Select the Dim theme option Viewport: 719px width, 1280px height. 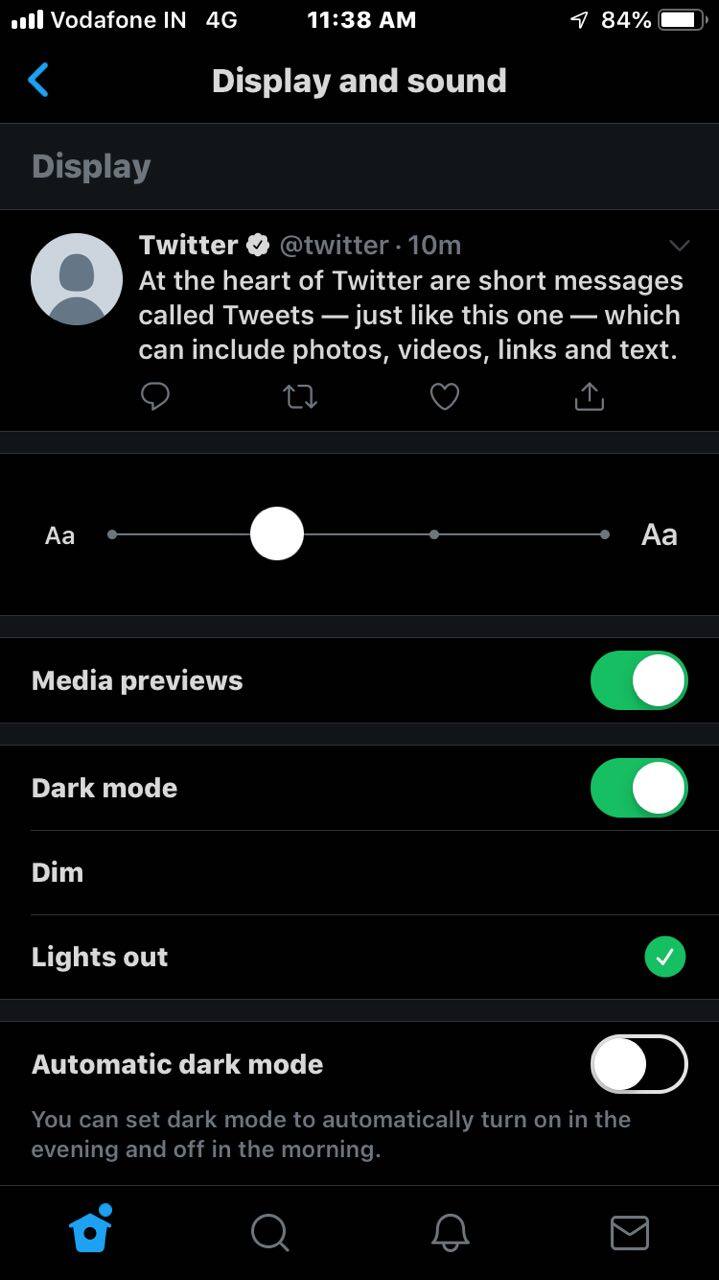[x=358, y=872]
